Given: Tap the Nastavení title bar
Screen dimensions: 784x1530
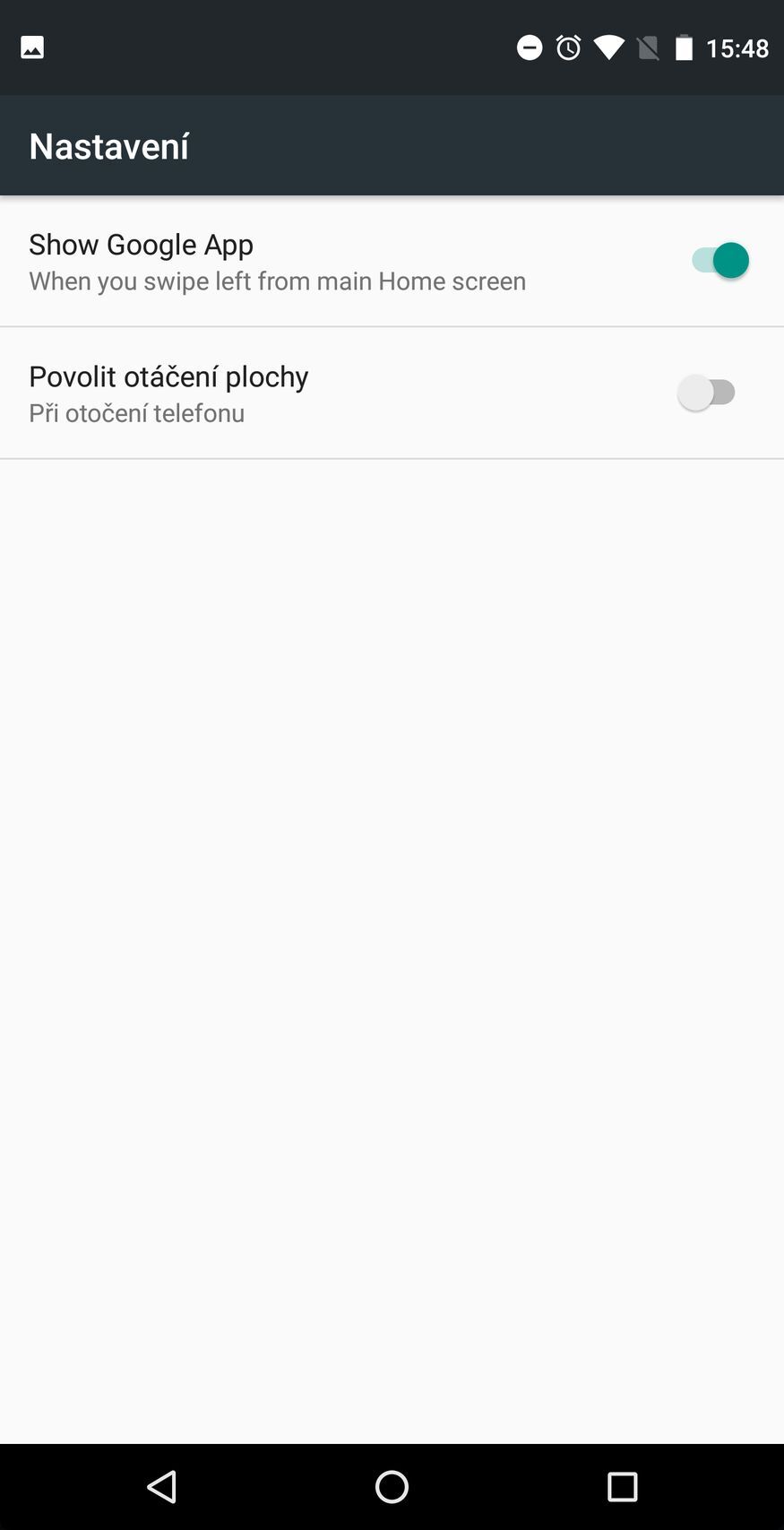Looking at the screenshot, I should pyautogui.click(x=108, y=145).
